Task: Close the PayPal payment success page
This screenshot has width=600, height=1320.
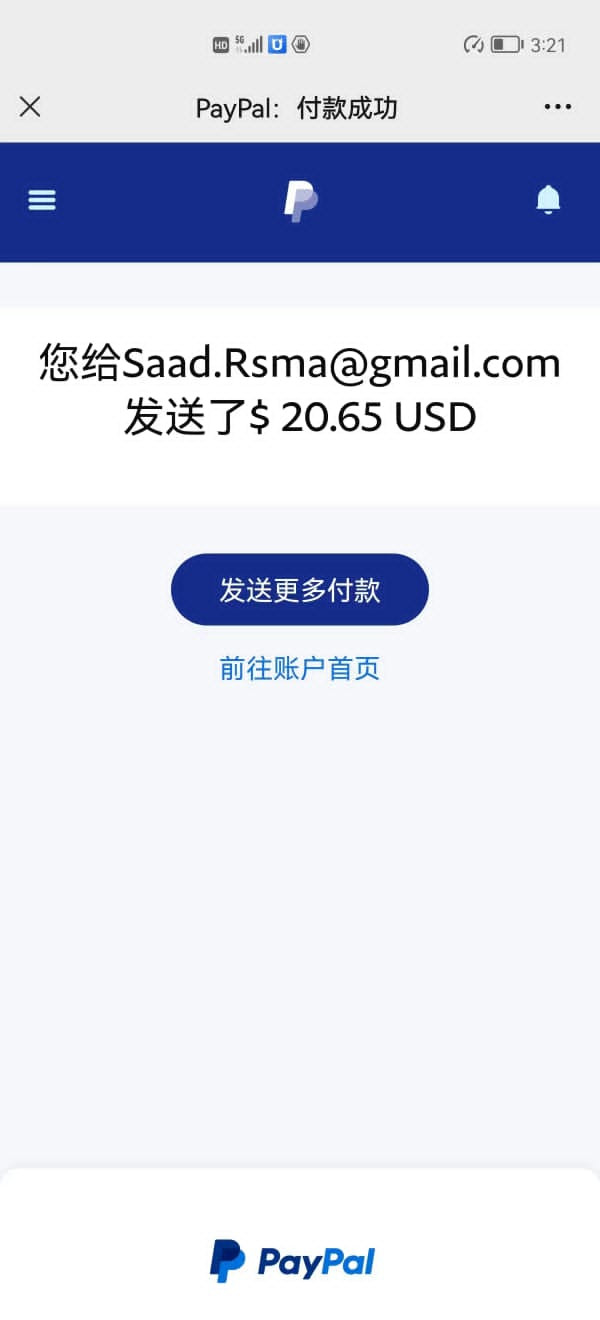Action: 30,107
